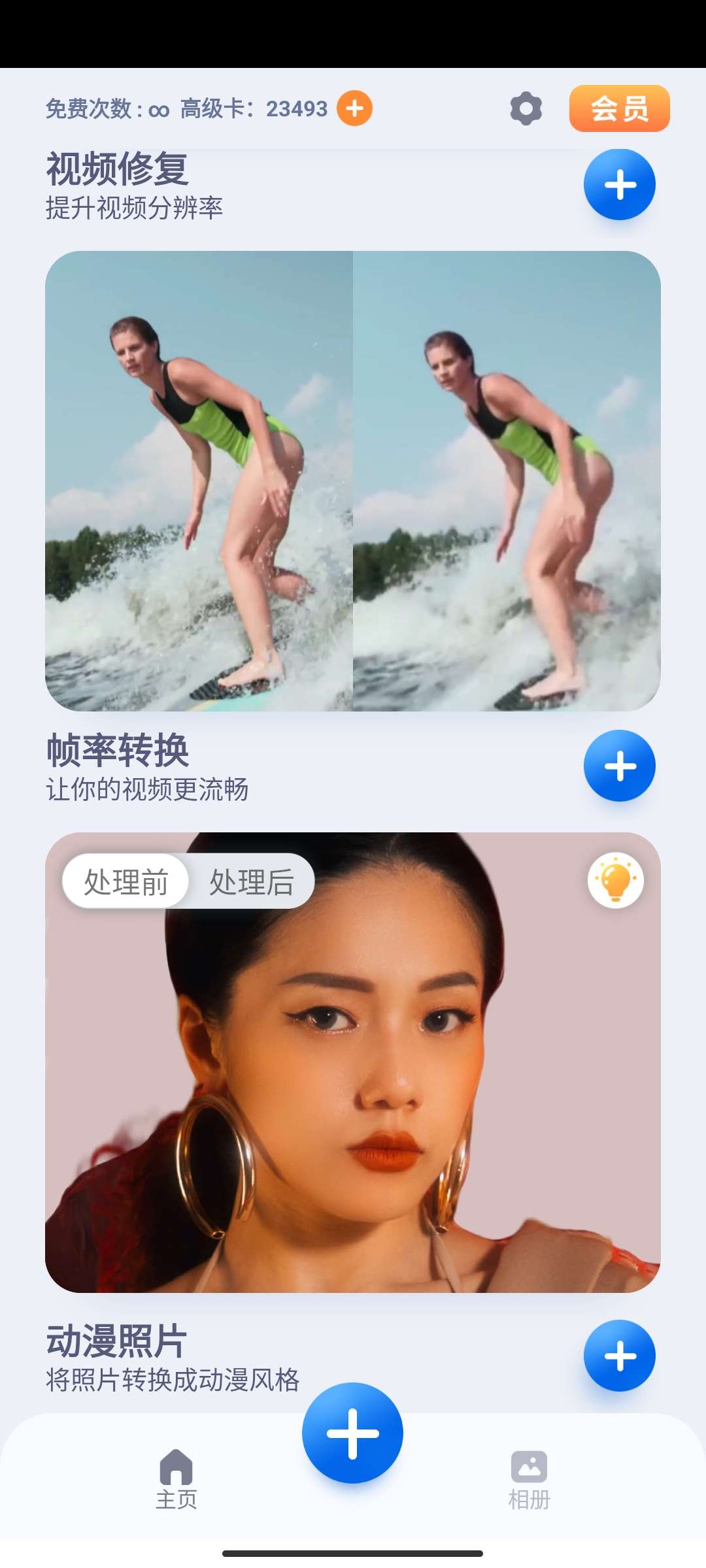The width and height of the screenshot is (706, 1568).
Task: Start 视频修复 with its plus button
Action: tap(619, 185)
